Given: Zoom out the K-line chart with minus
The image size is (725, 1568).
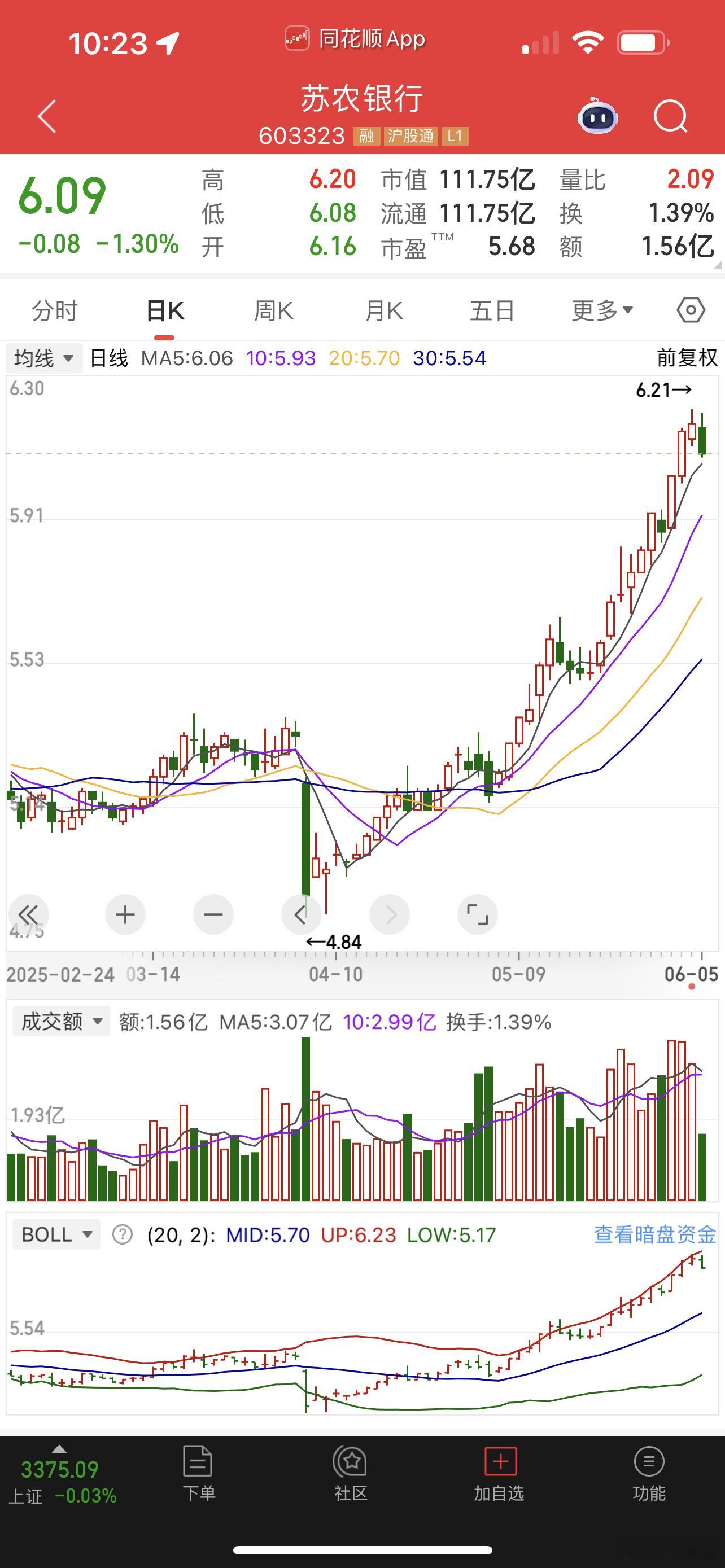Looking at the screenshot, I should tap(213, 914).
